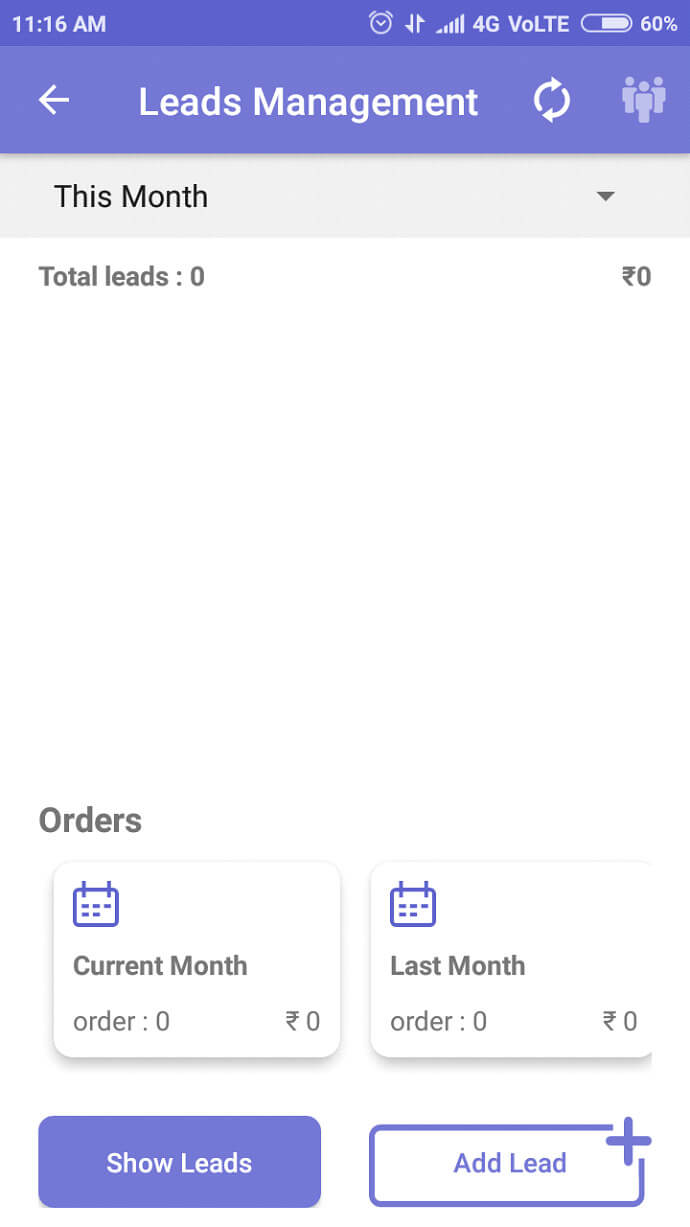Viewport: 690px width, 1227px height.
Task: Open the Current Month orders card
Action: [x=197, y=959]
